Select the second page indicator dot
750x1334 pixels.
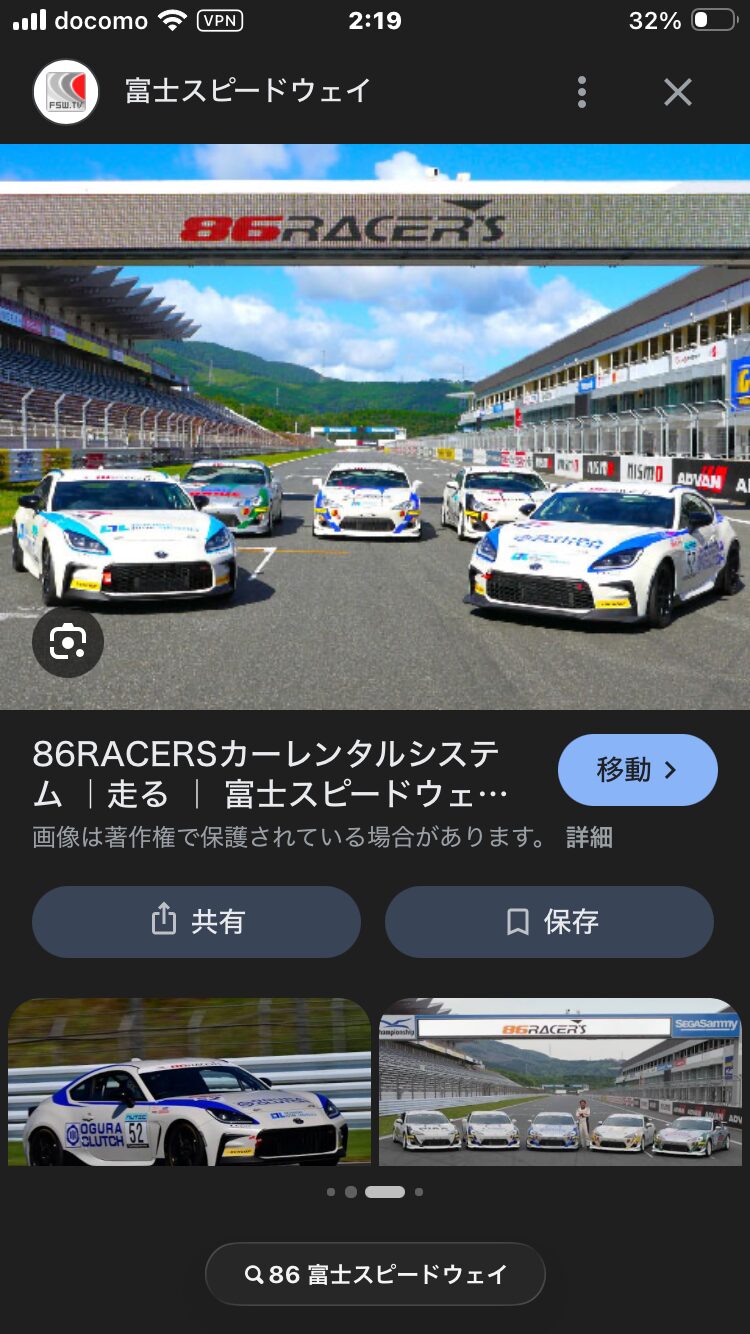click(x=351, y=1192)
